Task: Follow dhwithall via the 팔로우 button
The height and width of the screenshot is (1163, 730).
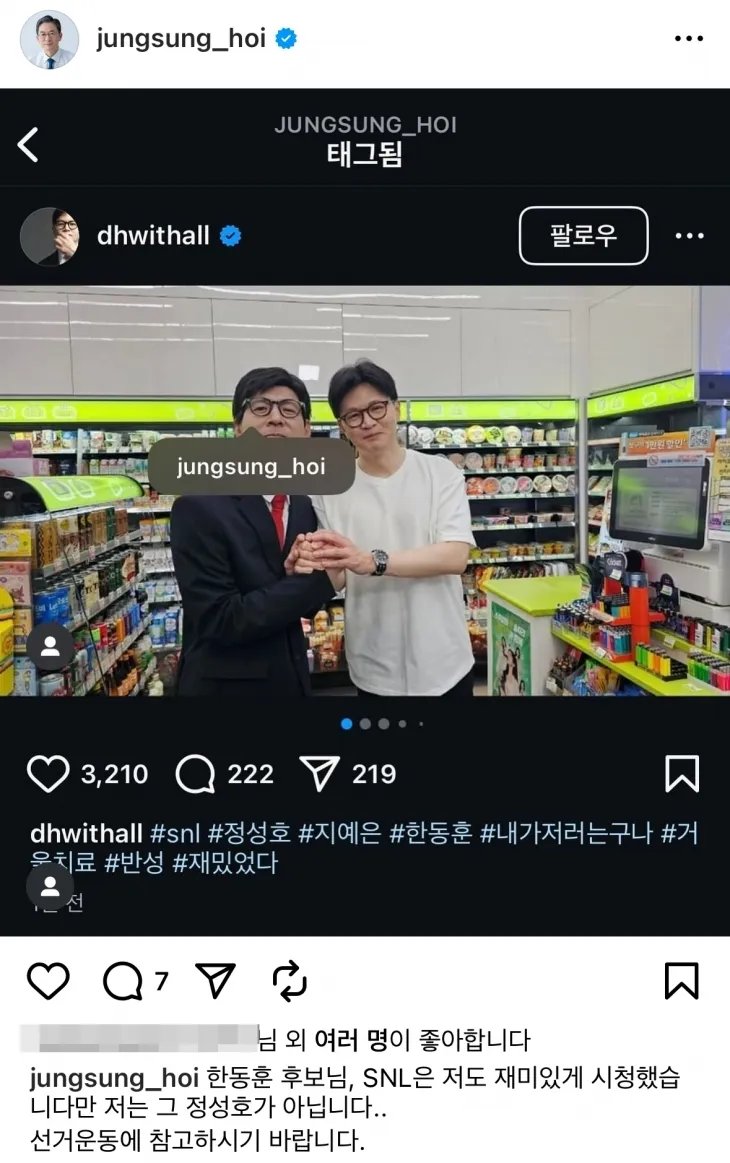Action: point(583,236)
